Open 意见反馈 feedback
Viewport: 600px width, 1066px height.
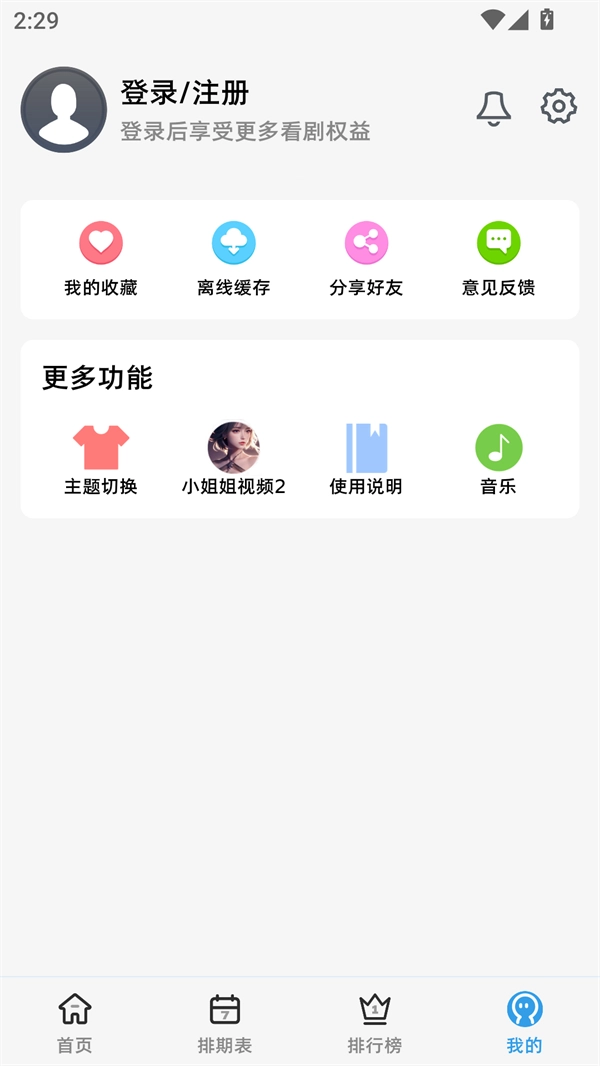coord(498,259)
